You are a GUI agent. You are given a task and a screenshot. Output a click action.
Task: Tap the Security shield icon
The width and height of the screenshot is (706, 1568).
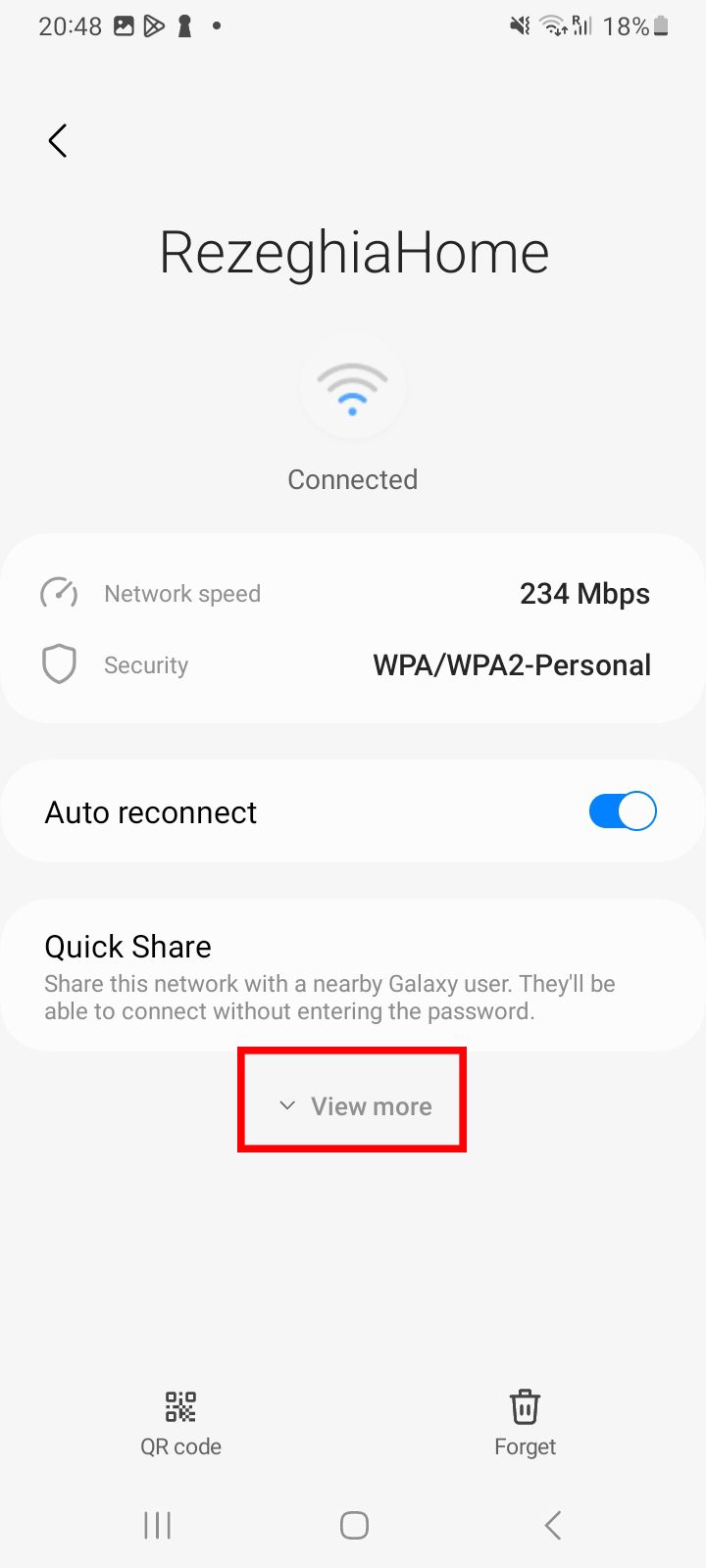pyautogui.click(x=59, y=663)
